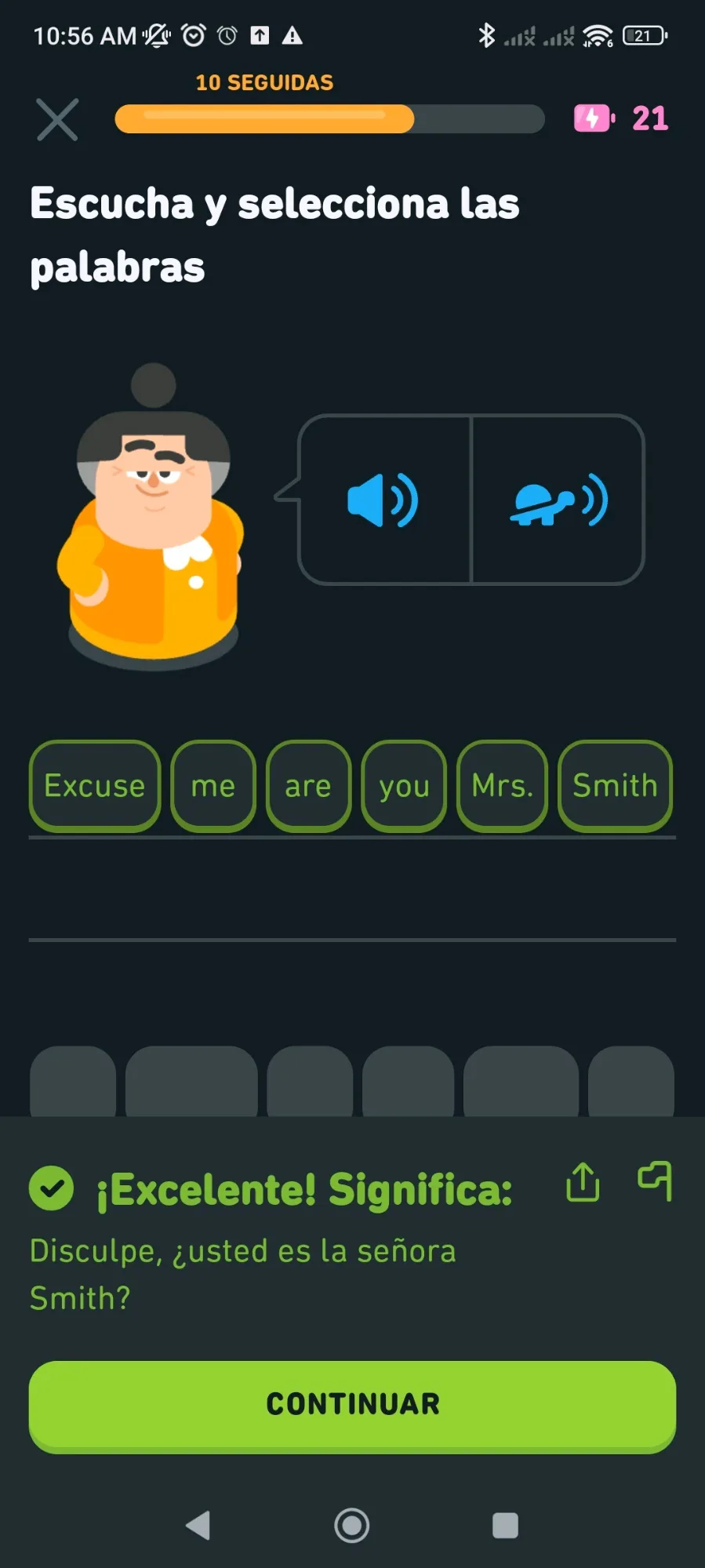Tap the 'Mrs.' word chip
This screenshot has width=705, height=1568.
502,786
